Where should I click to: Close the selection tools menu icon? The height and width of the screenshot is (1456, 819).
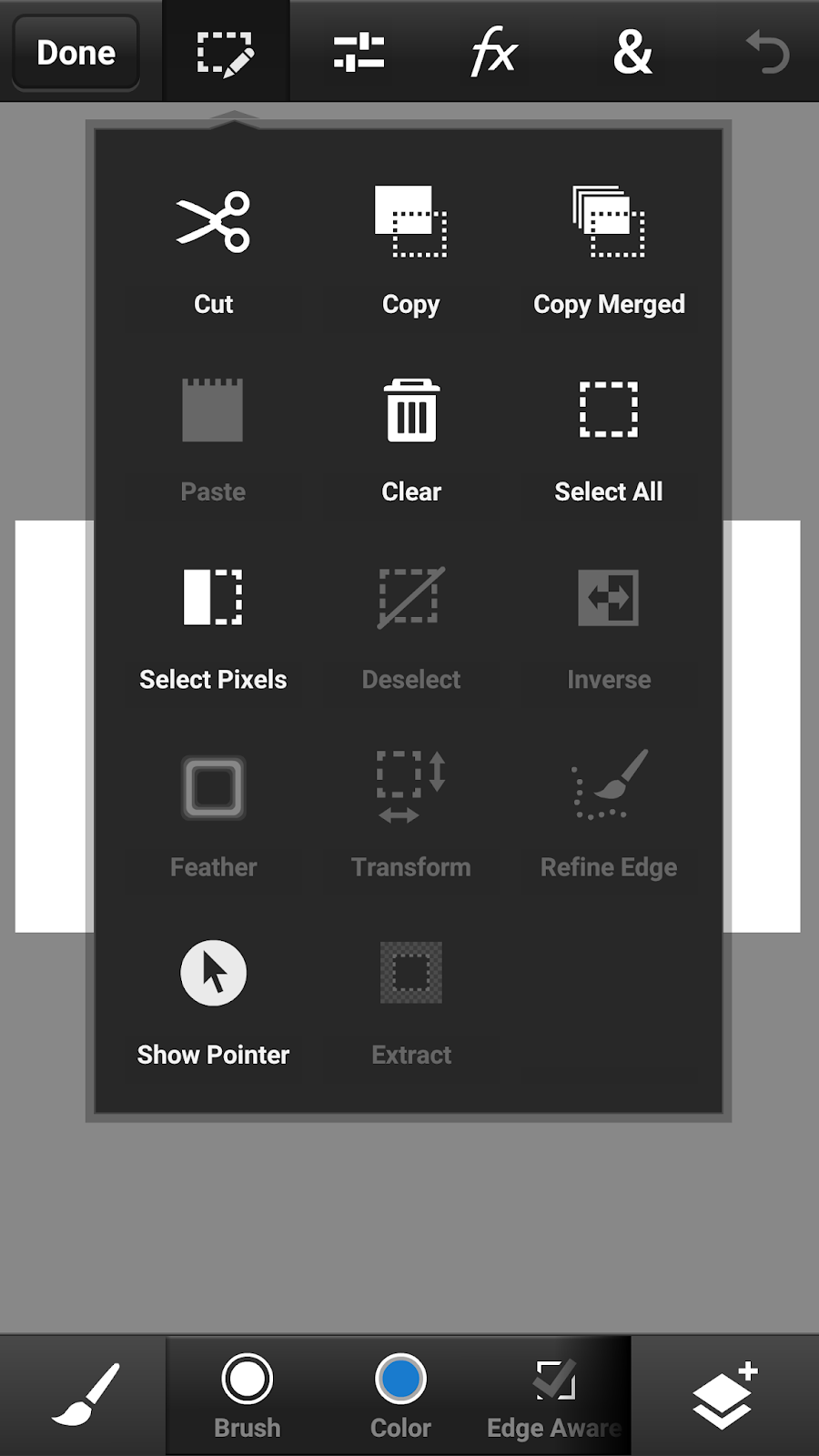click(x=226, y=52)
